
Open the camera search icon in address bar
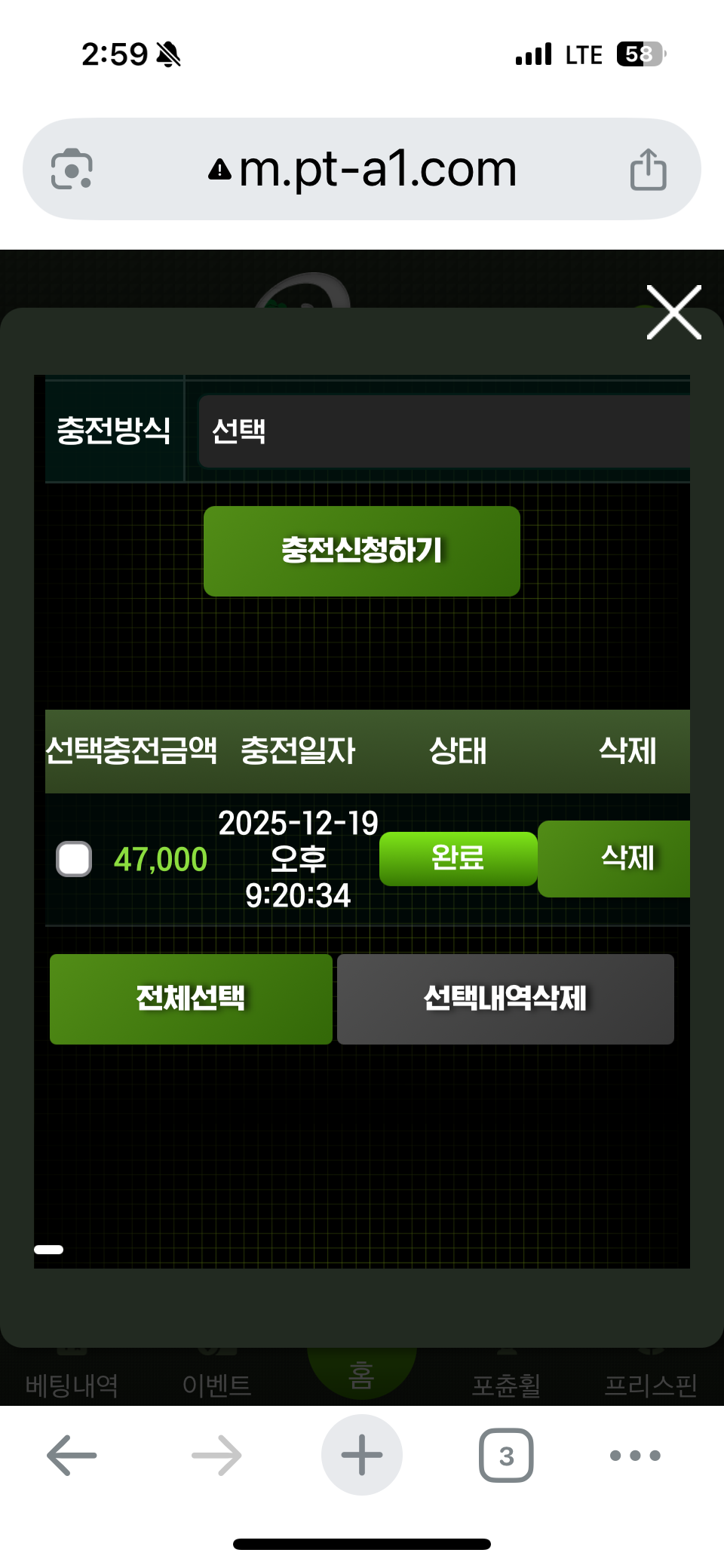pyautogui.click(x=72, y=169)
